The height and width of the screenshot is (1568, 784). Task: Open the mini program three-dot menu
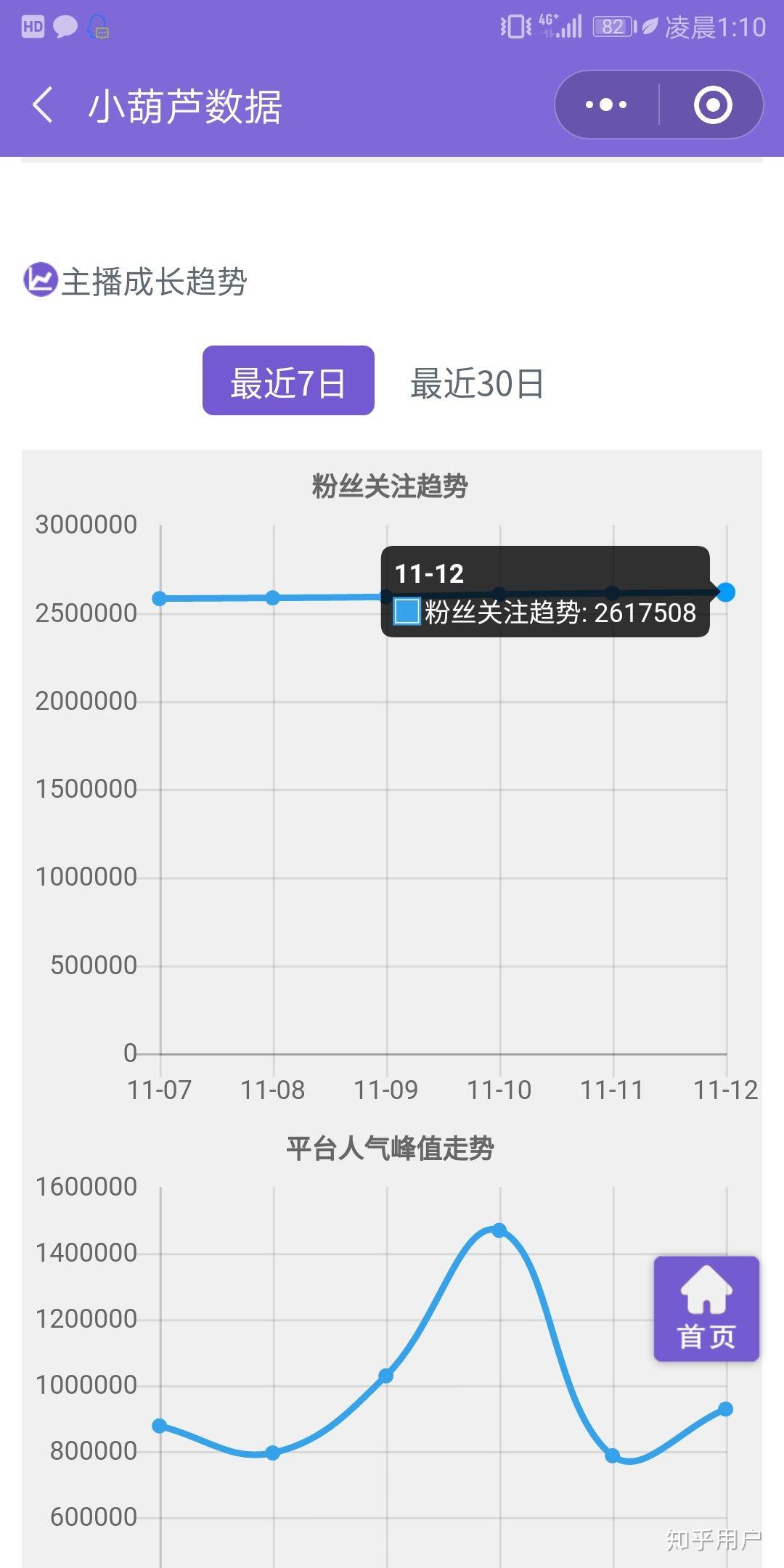607,105
